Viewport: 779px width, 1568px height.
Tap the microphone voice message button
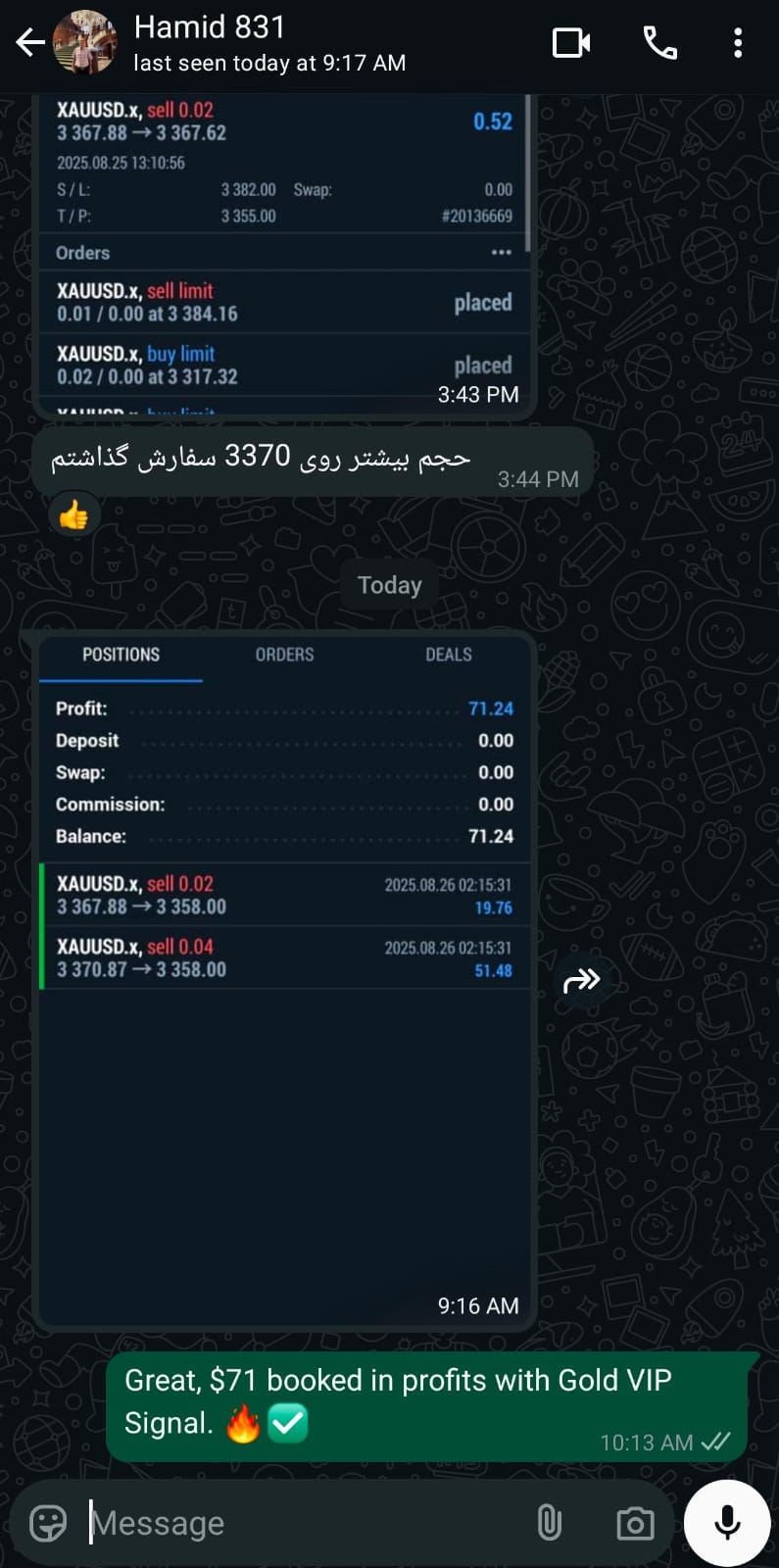coord(727,1523)
